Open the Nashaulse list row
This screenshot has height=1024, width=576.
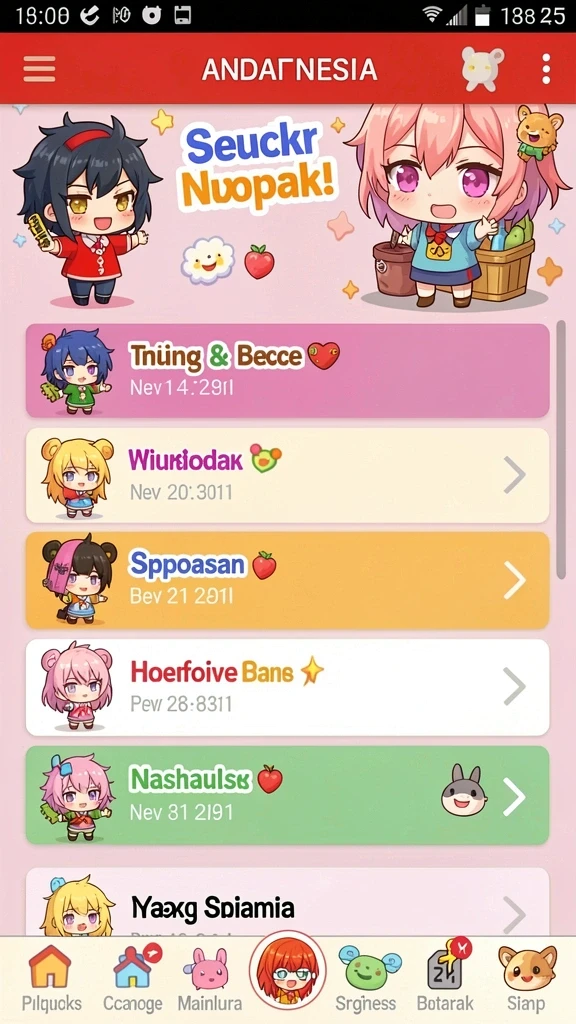click(x=287, y=795)
